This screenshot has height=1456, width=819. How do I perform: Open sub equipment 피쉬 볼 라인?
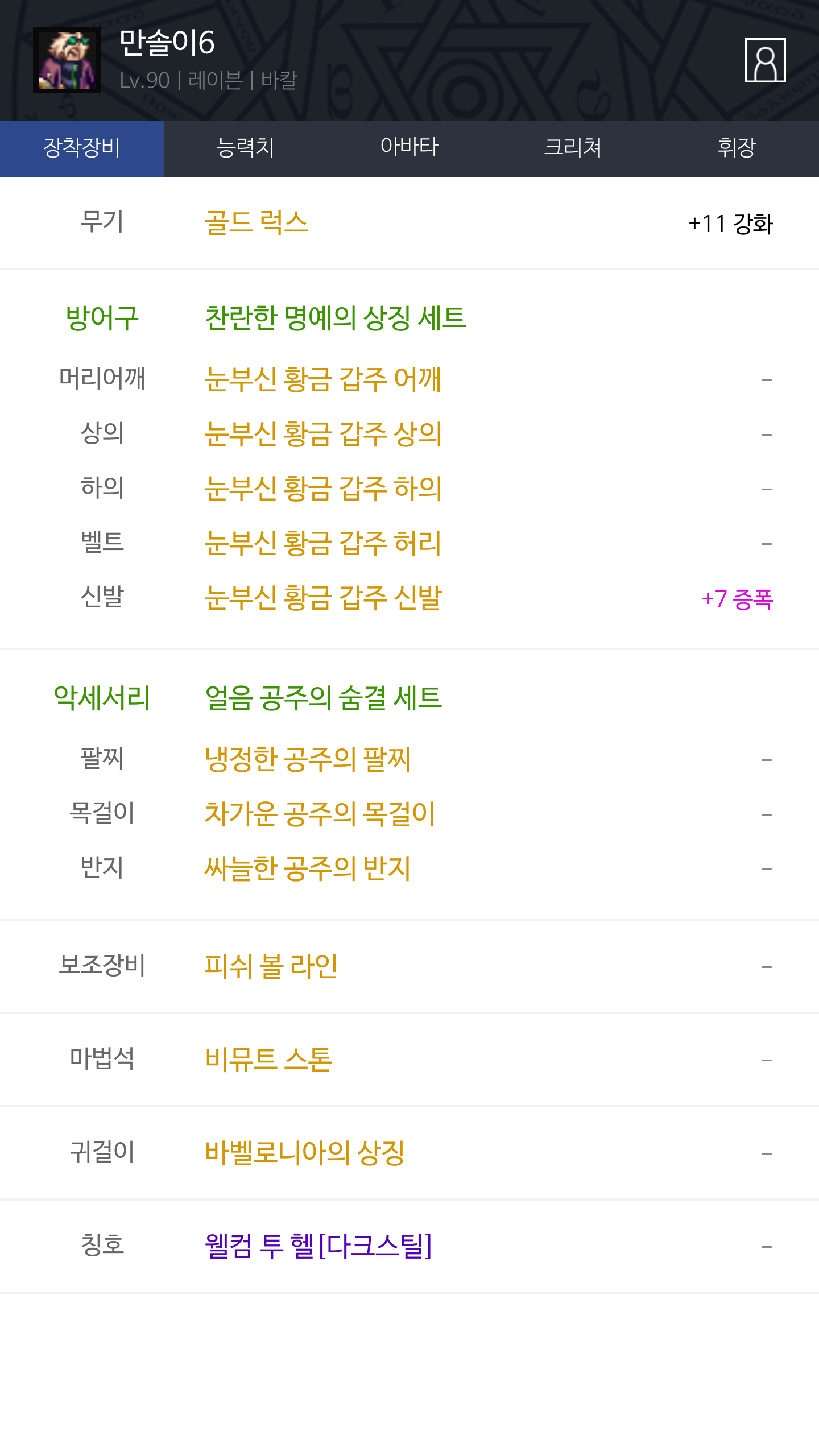(x=271, y=966)
